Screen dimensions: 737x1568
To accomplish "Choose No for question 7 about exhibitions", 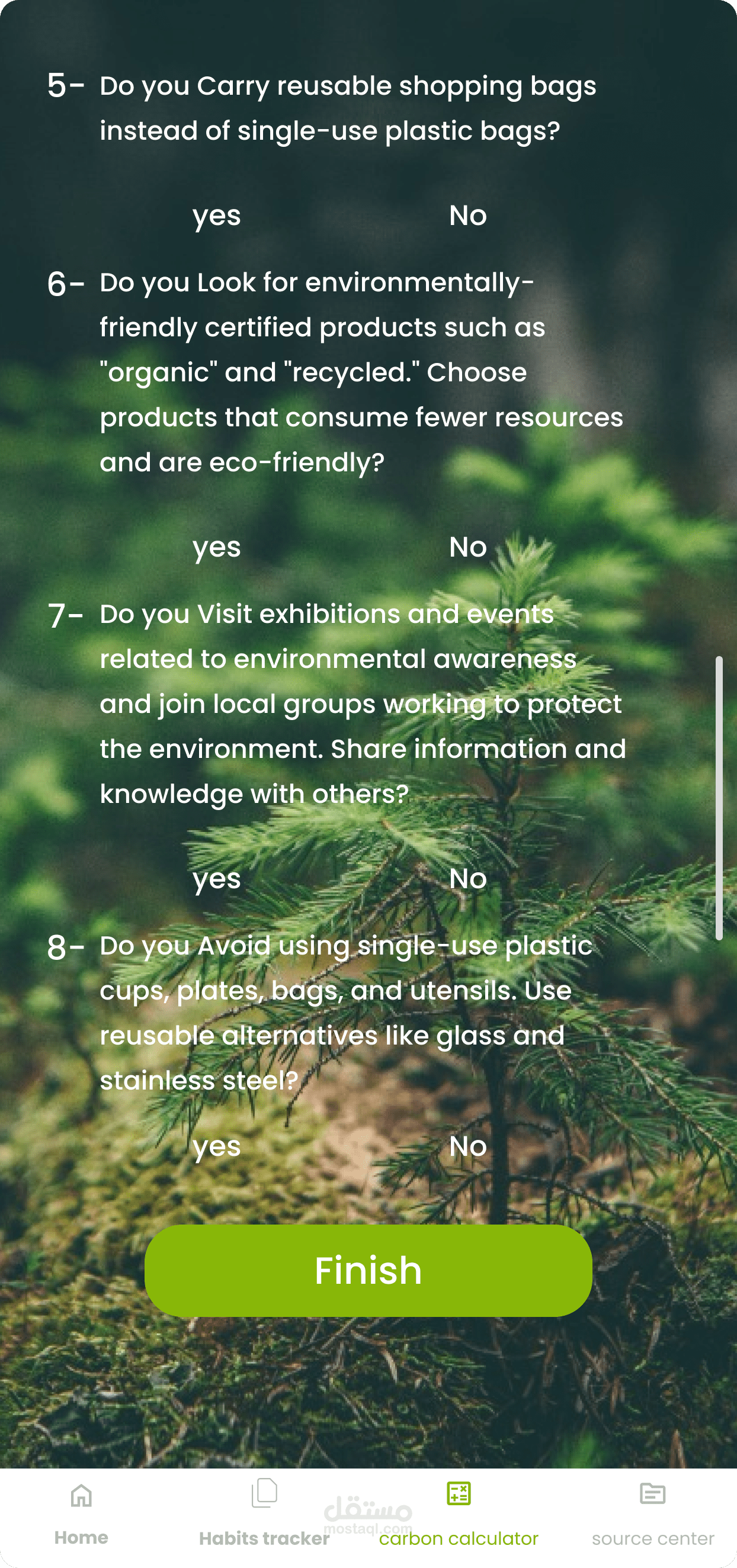I will click(x=468, y=879).
